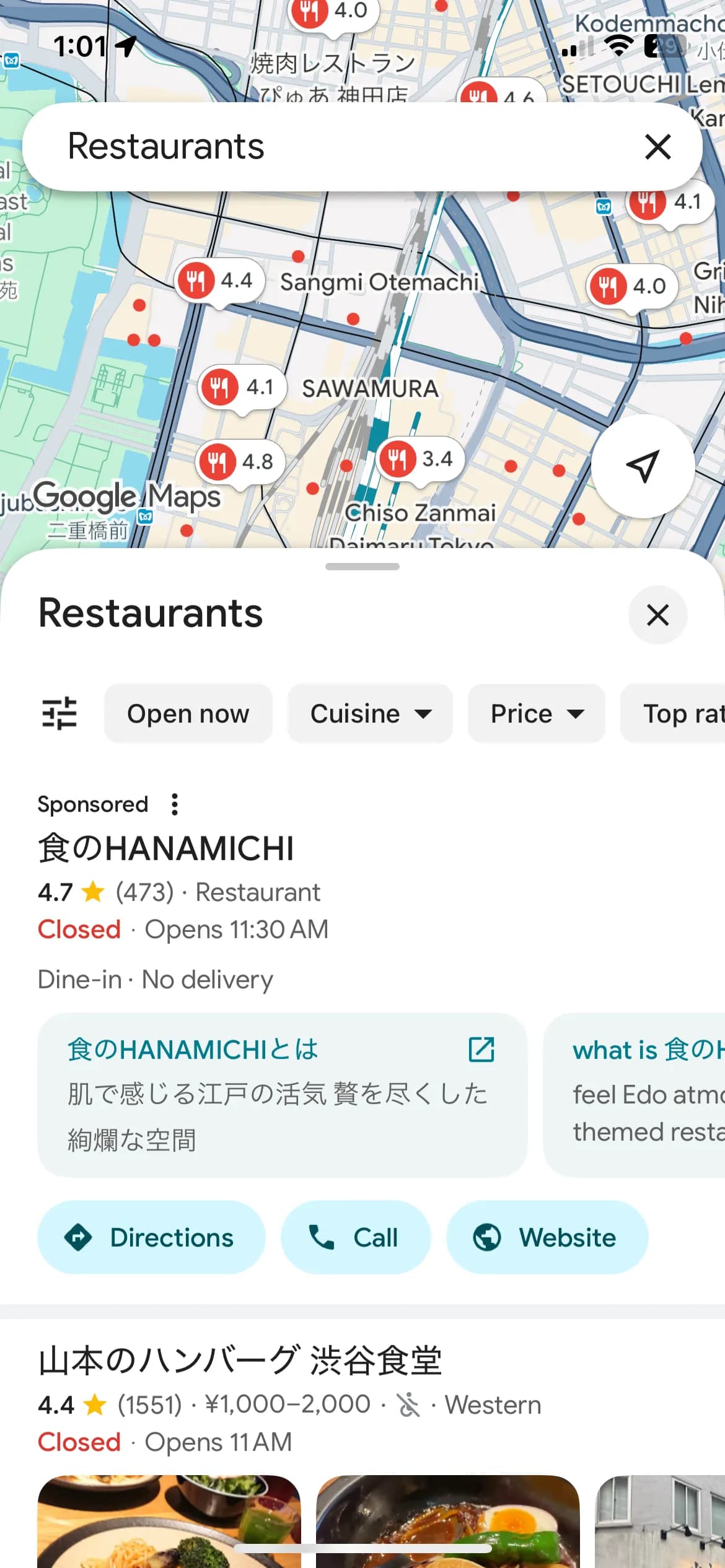Clear the Restaurants search with the X
Image resolution: width=725 pixels, height=1568 pixels.
coord(658,147)
